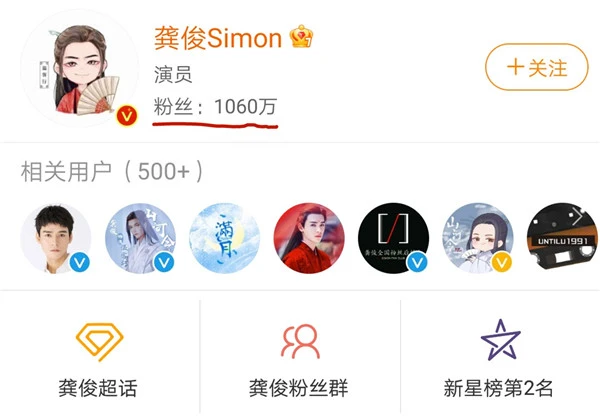This screenshot has width=600, height=417.
Task: Follow 龚俊Simon with the +关注 button
Action: [x=536, y=68]
